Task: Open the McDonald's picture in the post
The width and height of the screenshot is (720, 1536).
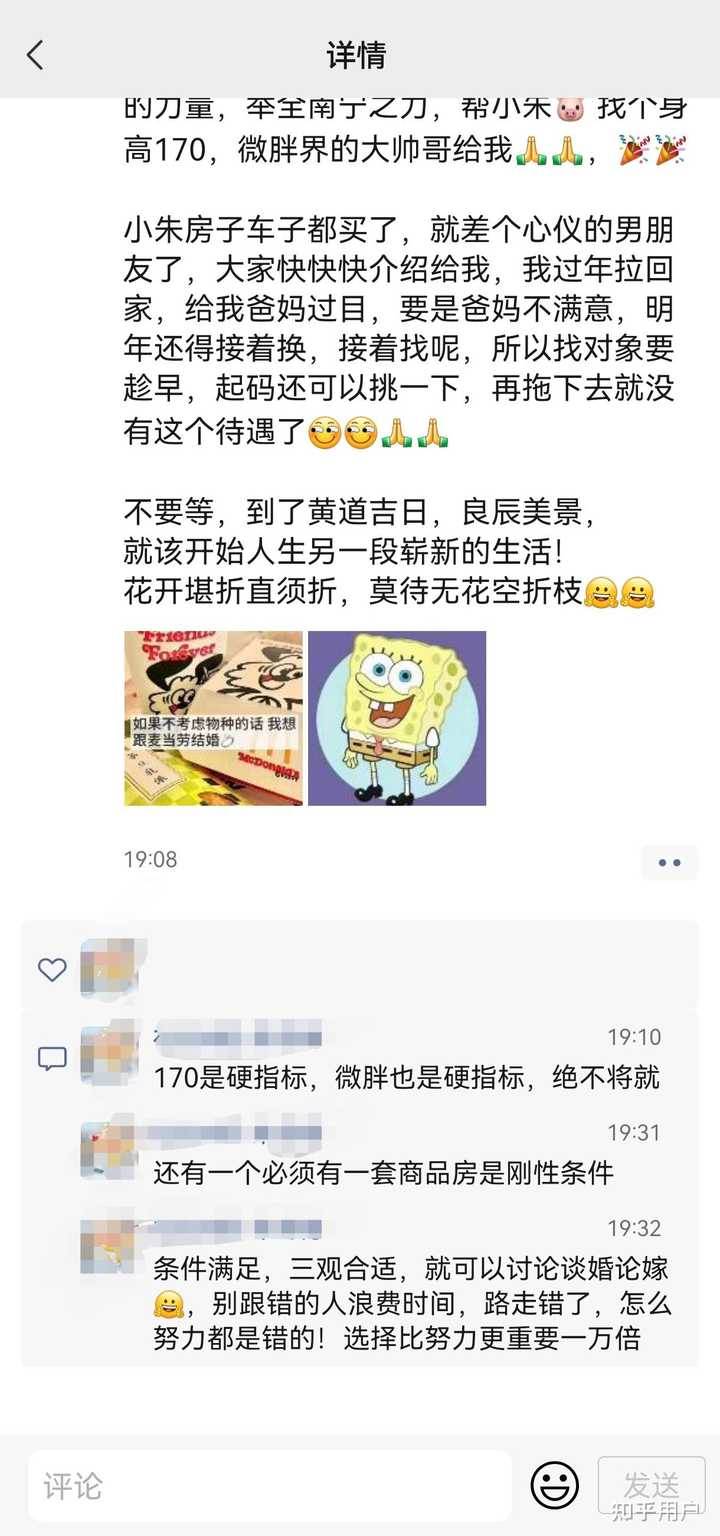Action: 213,718
